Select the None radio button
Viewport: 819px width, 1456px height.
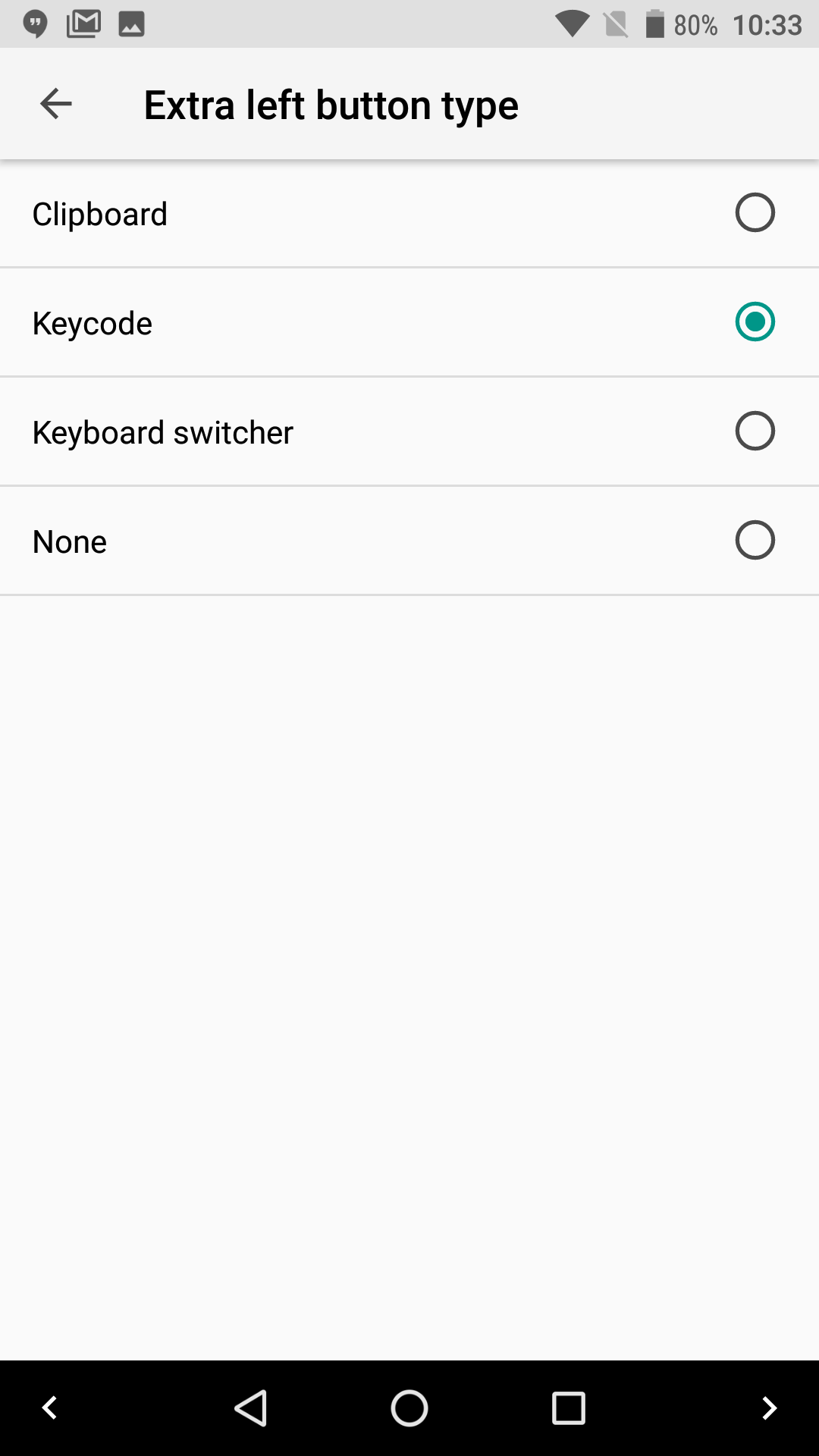pyautogui.click(x=755, y=540)
